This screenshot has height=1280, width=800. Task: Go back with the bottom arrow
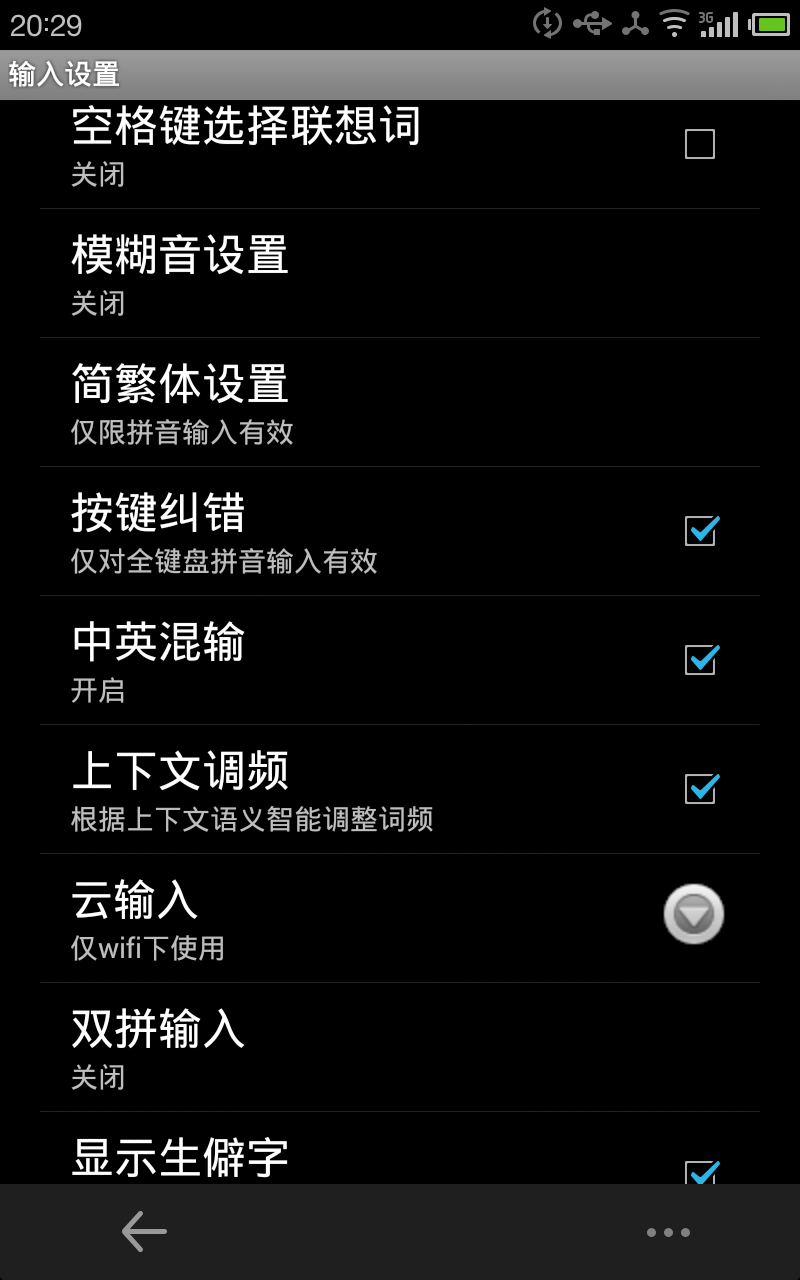(x=144, y=1231)
